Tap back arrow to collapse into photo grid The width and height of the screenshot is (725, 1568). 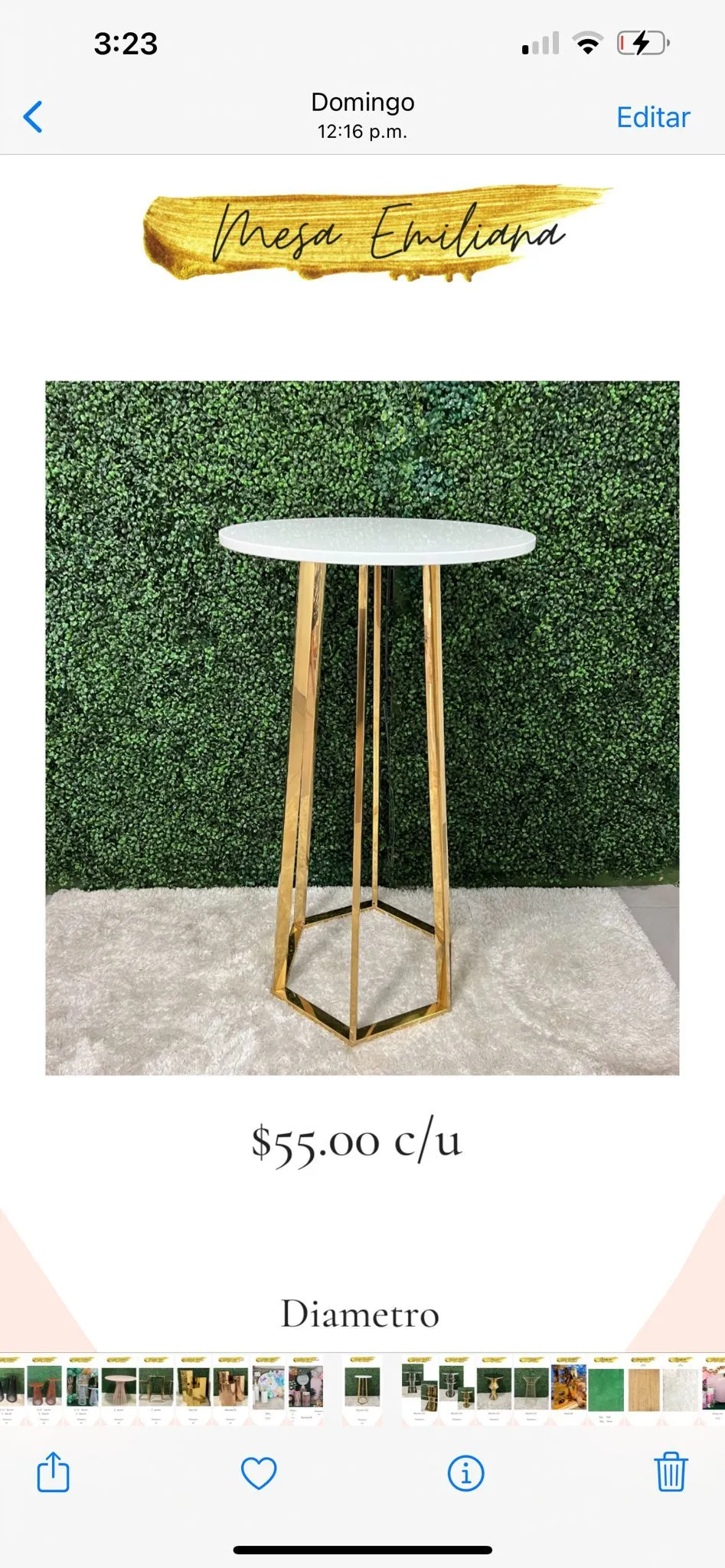pos(32,116)
